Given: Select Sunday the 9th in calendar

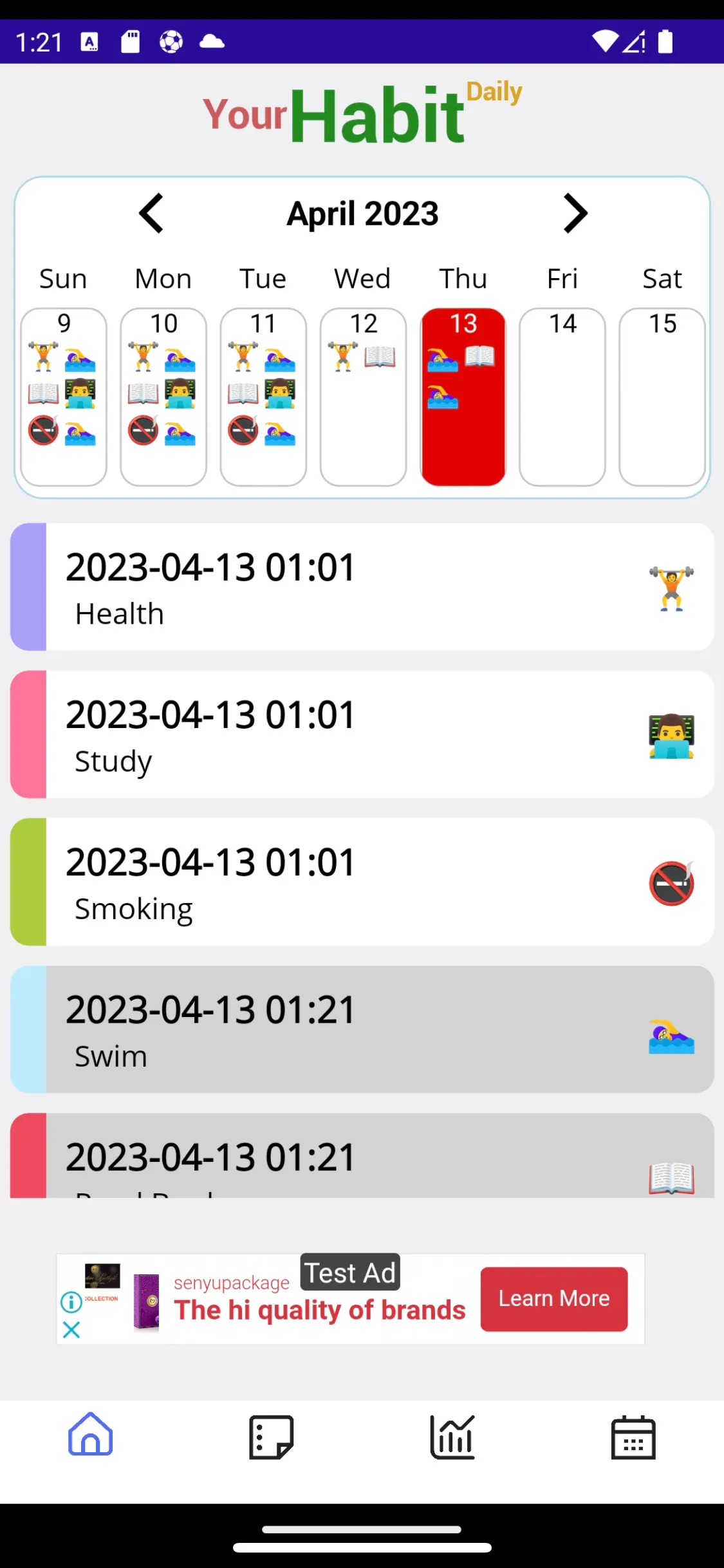Looking at the screenshot, I should (63, 397).
